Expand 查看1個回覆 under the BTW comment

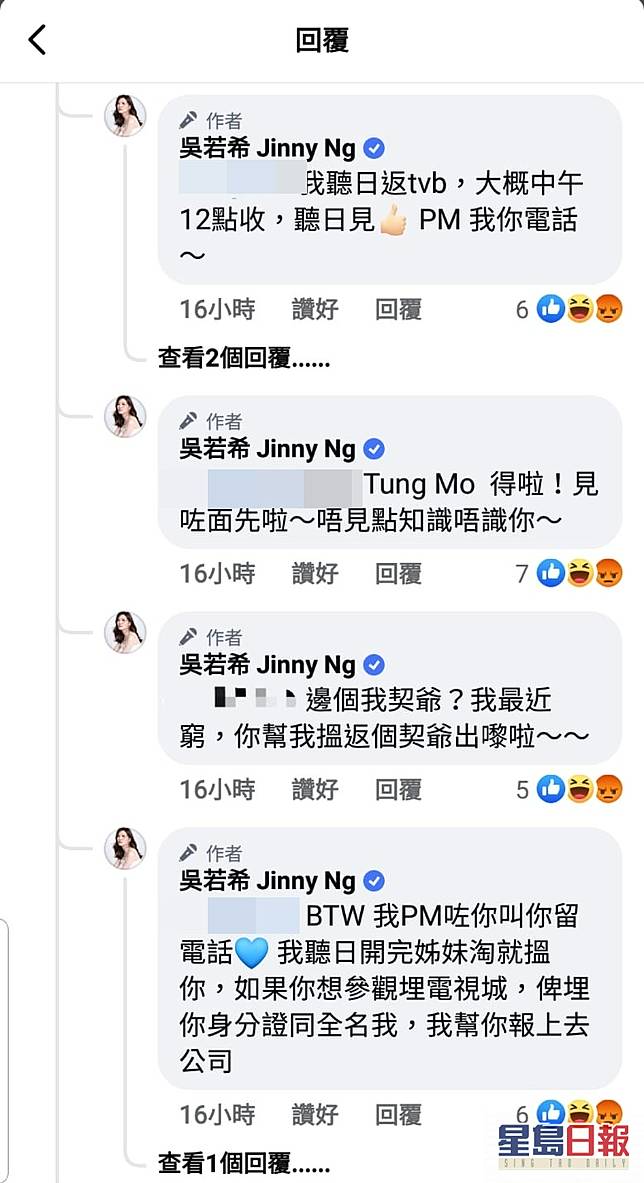[x=244, y=1163]
